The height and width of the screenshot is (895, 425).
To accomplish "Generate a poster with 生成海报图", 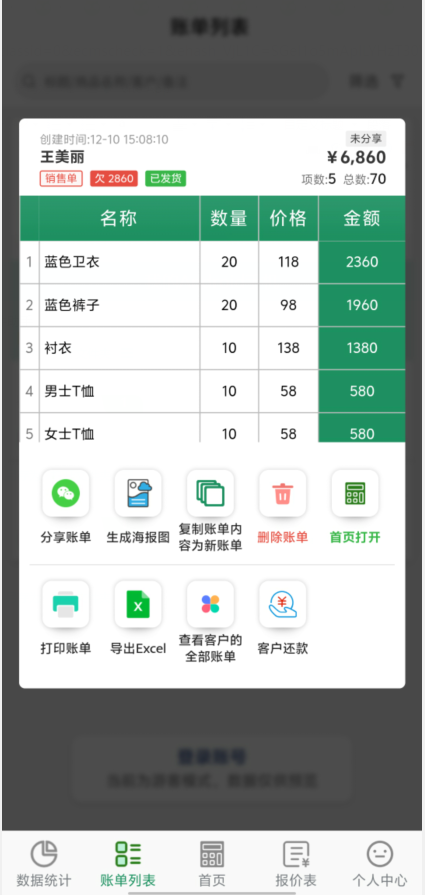I will point(138,507).
